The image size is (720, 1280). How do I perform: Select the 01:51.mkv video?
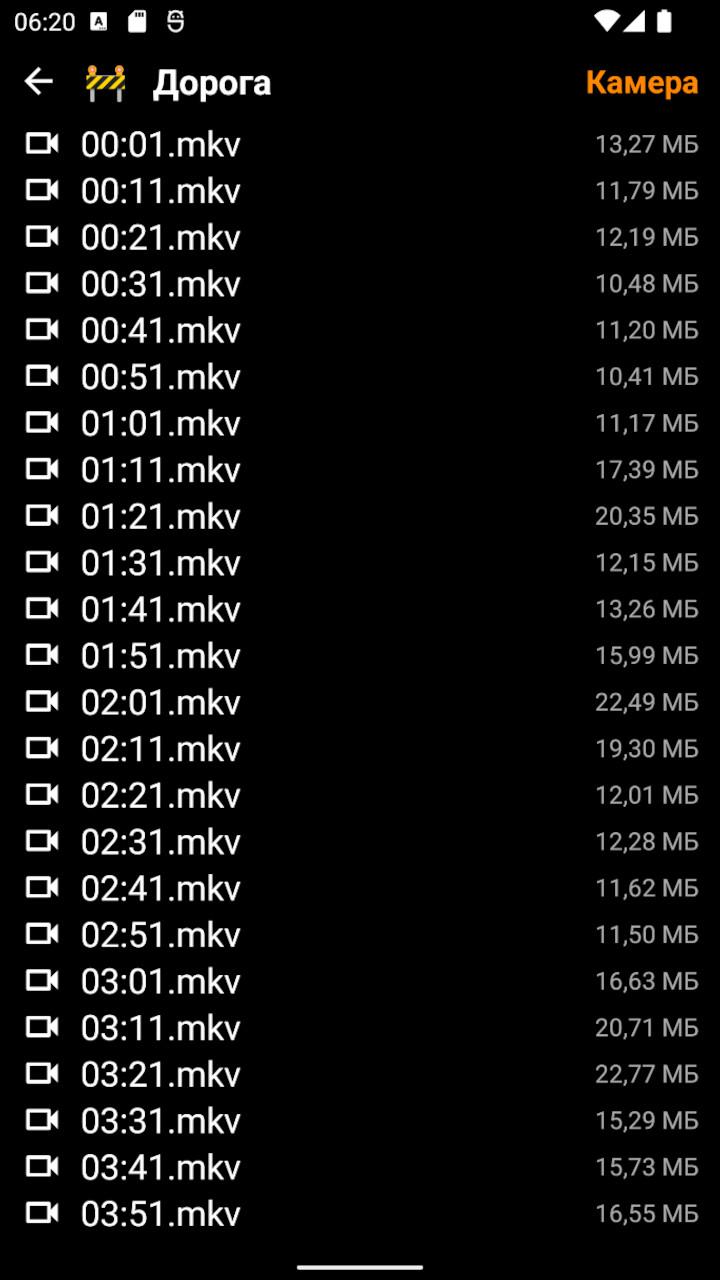coord(360,656)
